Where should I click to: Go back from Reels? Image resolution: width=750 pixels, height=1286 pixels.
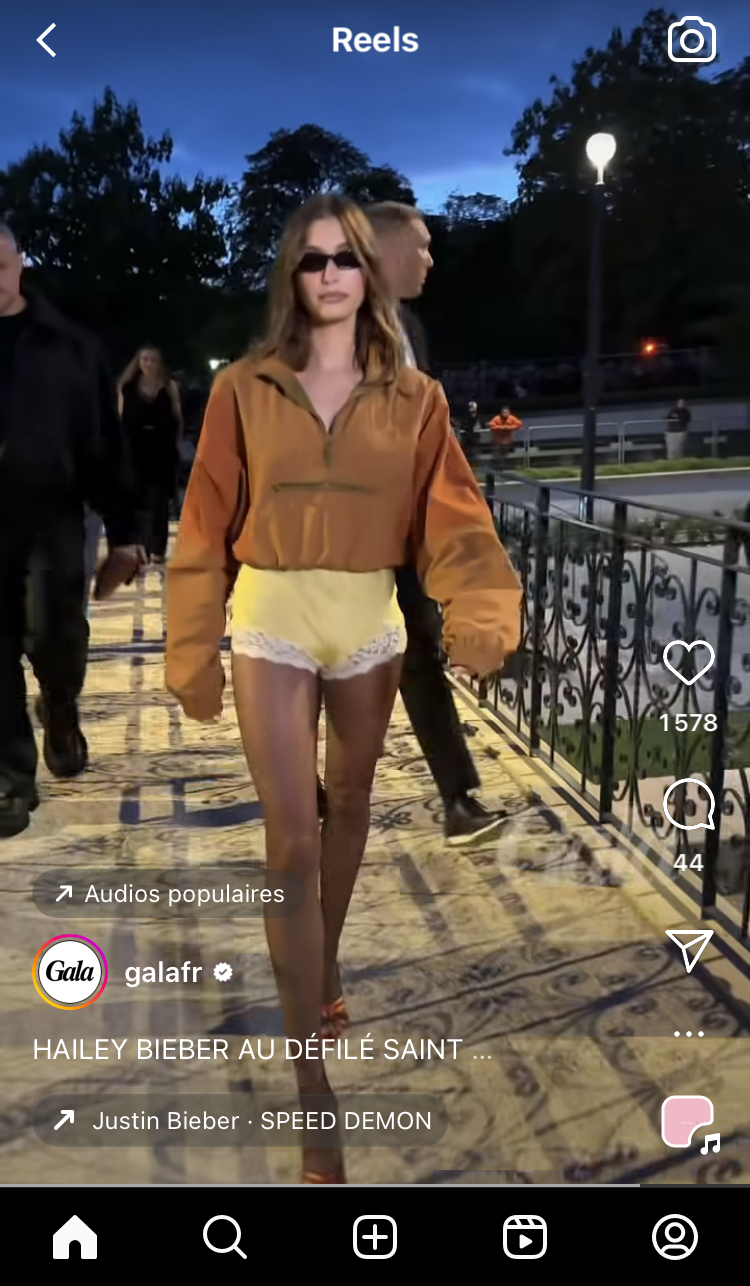pos(46,40)
